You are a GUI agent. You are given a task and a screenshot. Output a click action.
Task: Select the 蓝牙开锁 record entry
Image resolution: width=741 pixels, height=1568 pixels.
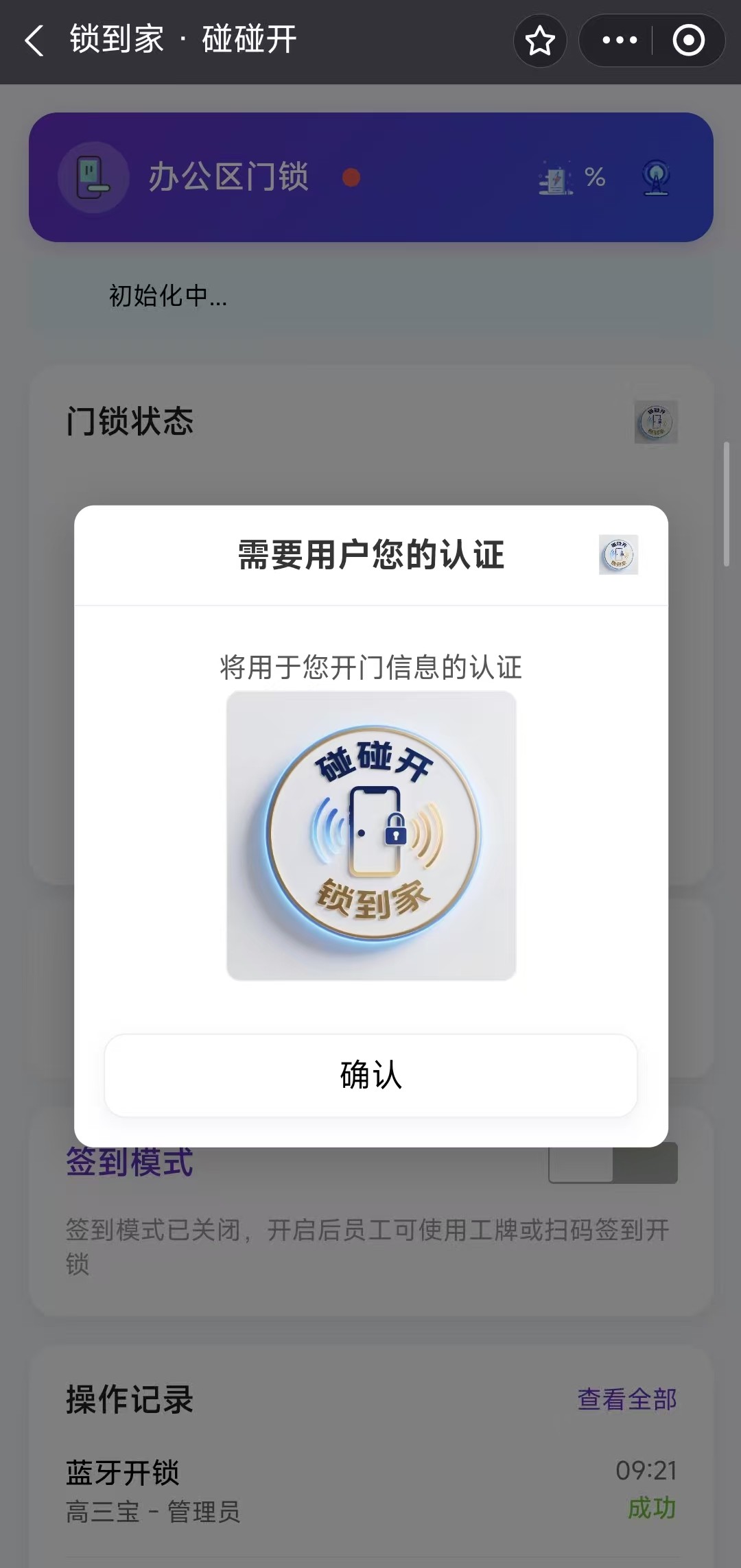(x=123, y=1470)
